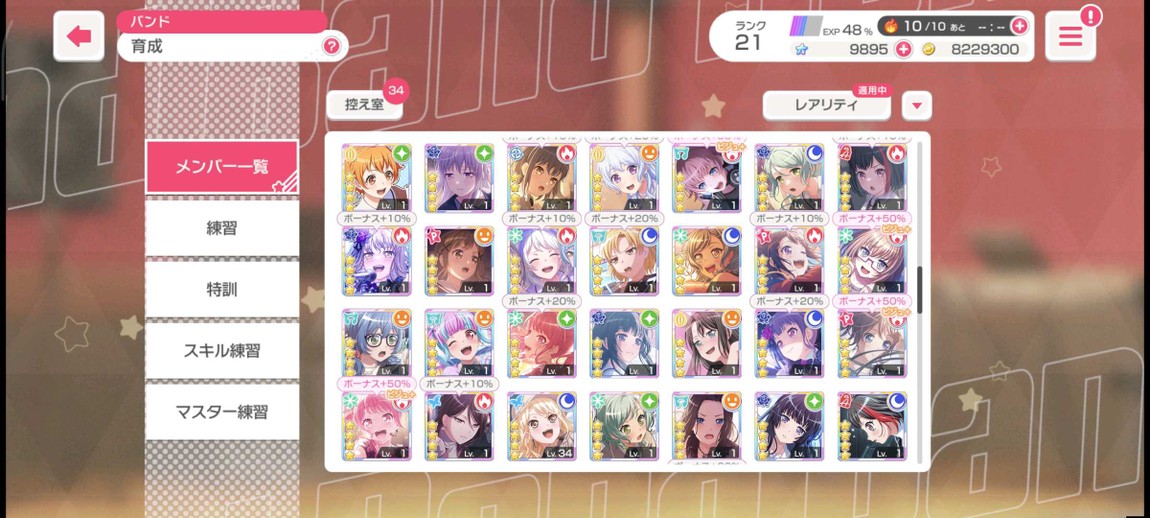1150x518 pixels.
Task: Open the orange-haired member card in the first row
Action: (376, 178)
